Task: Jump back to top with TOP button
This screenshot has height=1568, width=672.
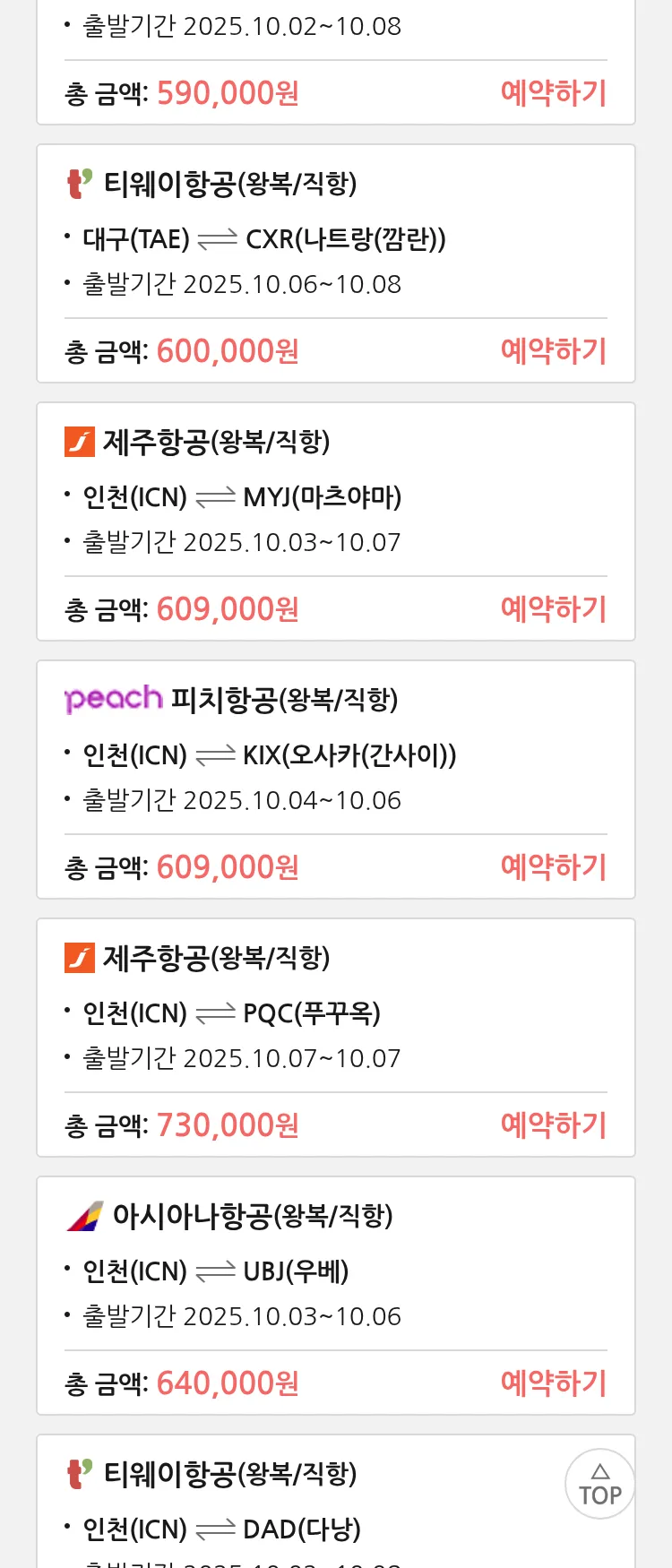Action: pyautogui.click(x=599, y=1484)
